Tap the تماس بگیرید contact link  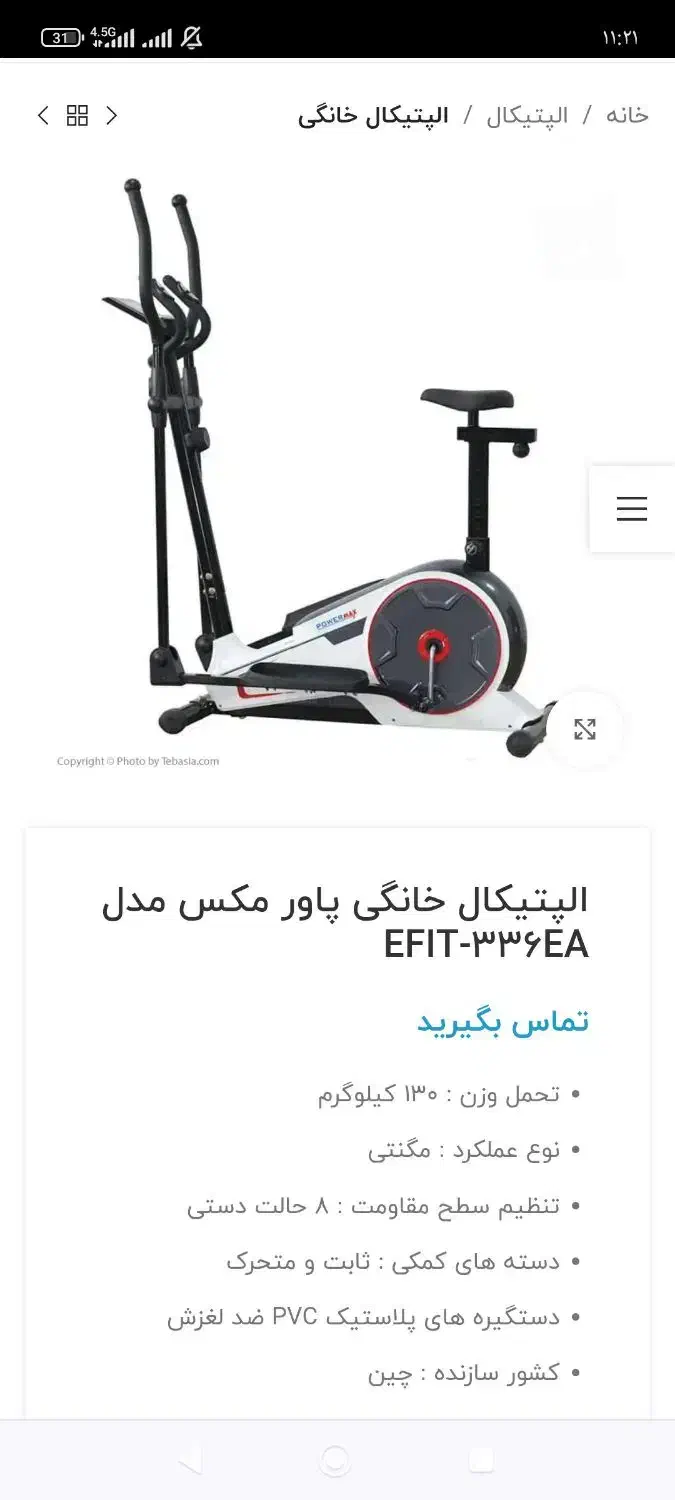point(503,1022)
